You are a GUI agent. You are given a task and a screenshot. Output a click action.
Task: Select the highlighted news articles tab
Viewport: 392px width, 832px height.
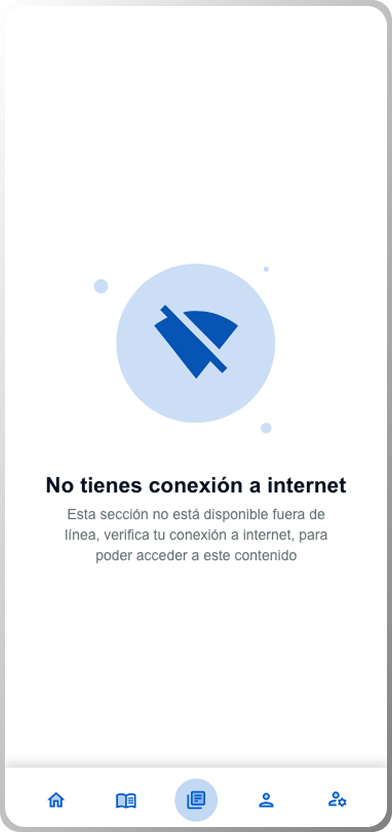196,800
